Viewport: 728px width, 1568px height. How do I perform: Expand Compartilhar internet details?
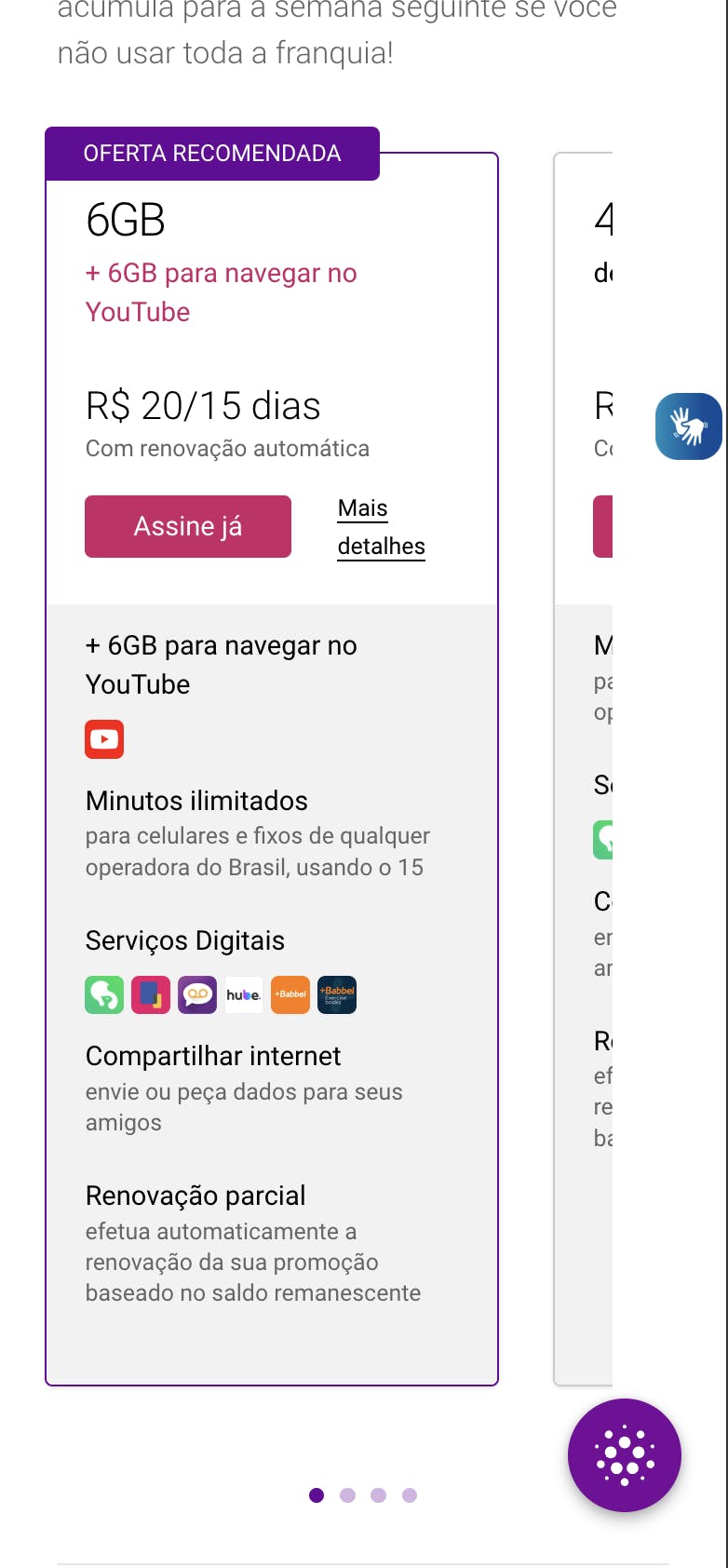[213, 1056]
